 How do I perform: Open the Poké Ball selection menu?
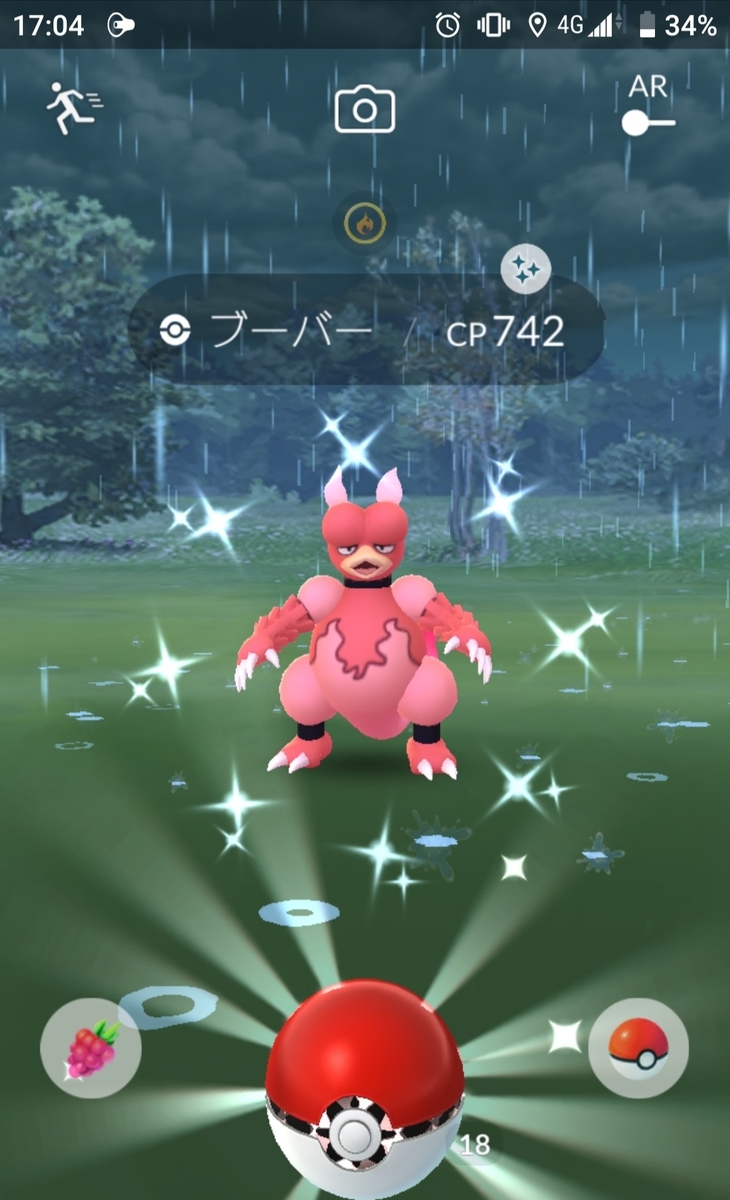pyautogui.click(x=638, y=1048)
